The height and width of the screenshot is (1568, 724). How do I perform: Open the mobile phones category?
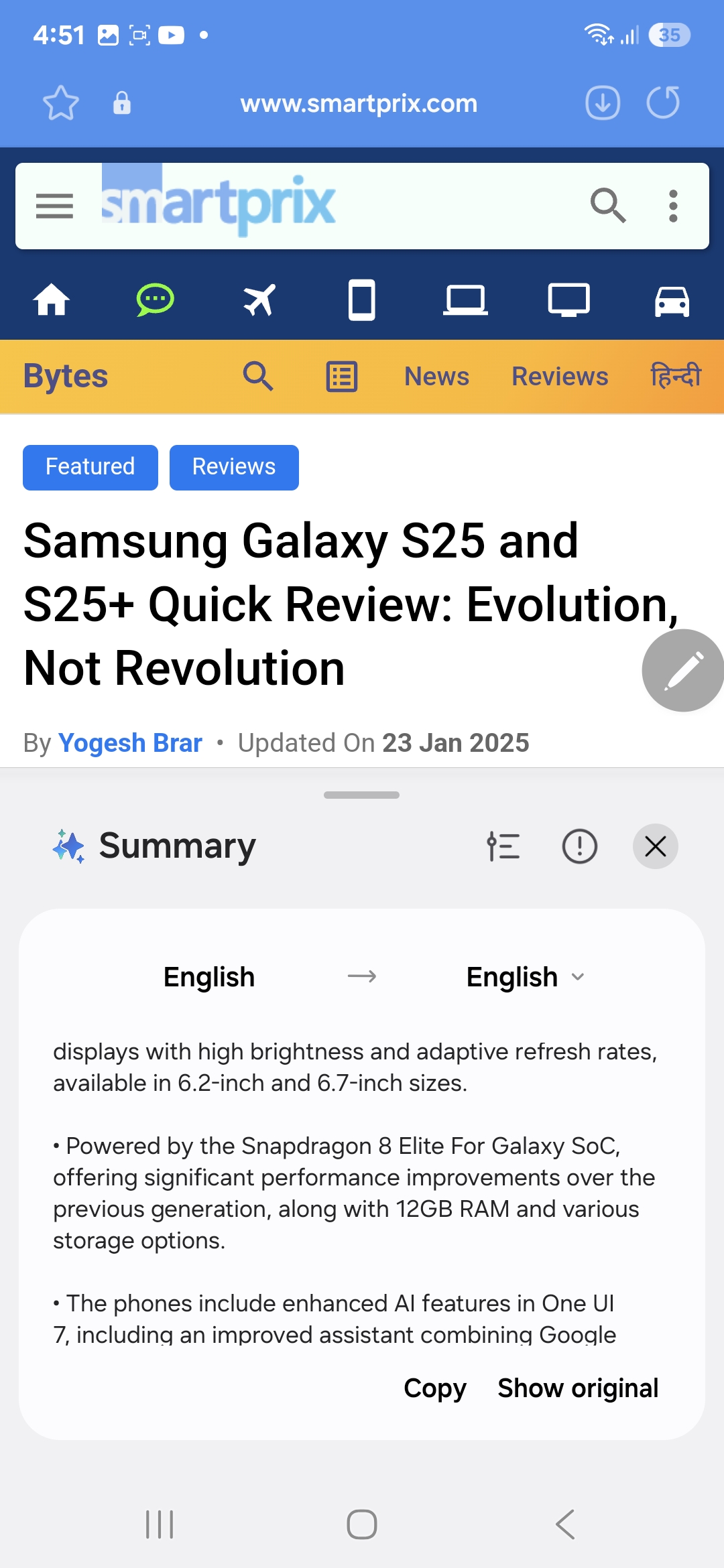[x=362, y=300]
